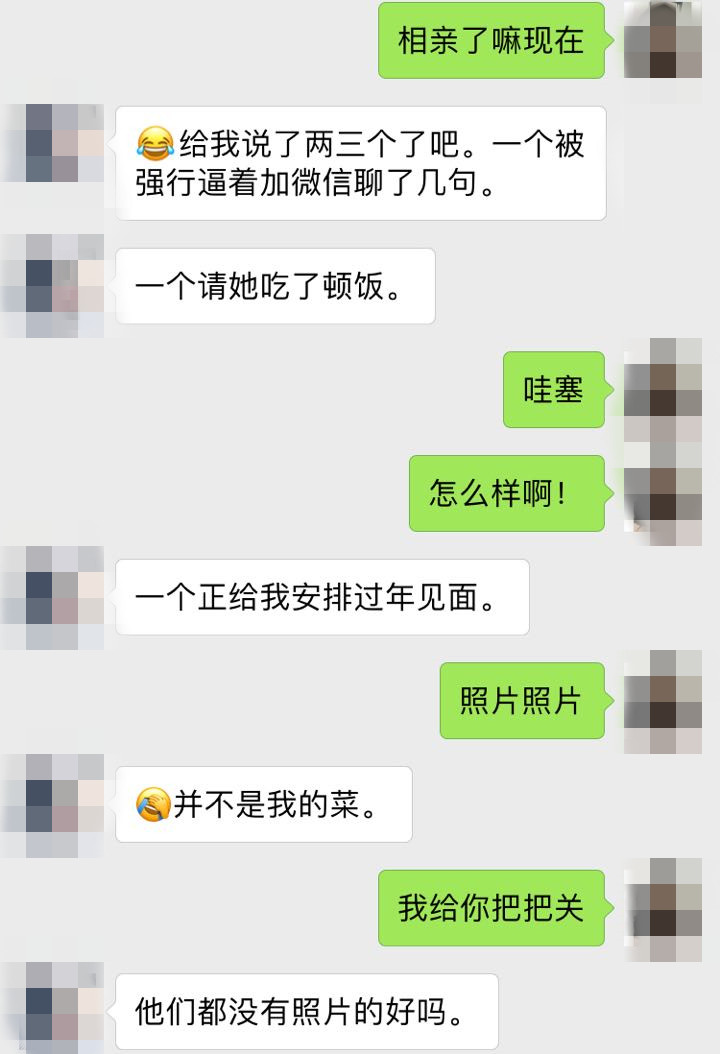Tap the avatar next to the '照片照片' message
This screenshot has width=720, height=1054.
point(663,701)
